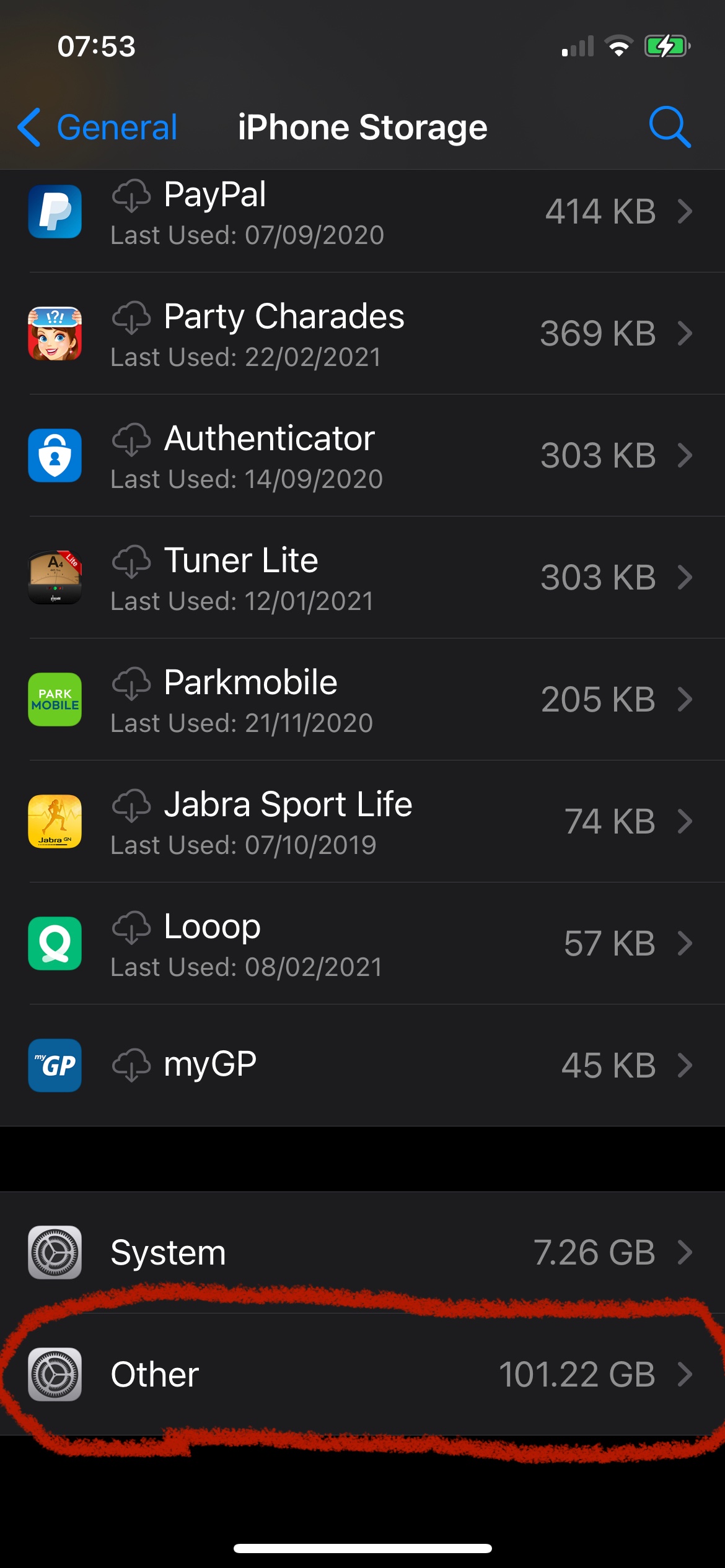This screenshot has height=1568, width=725.
Task: Show Jabra Sport Life storage info
Action: pos(362,822)
